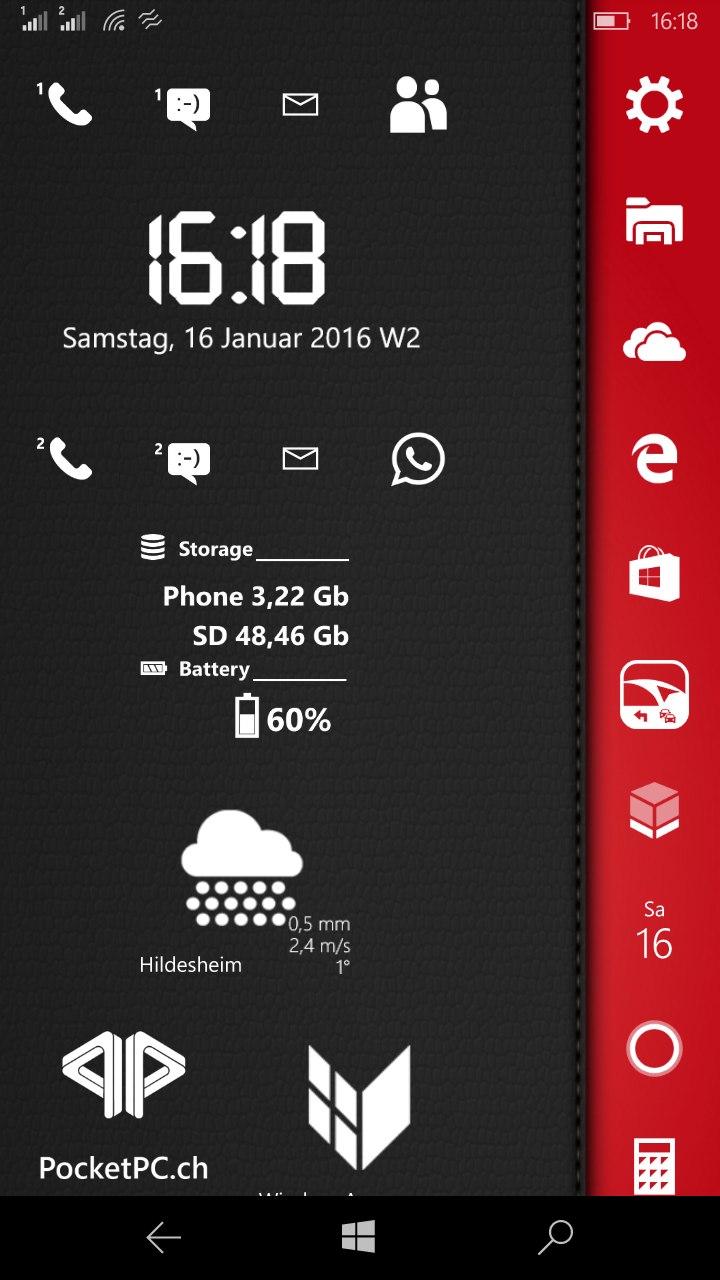The height and width of the screenshot is (1280, 720).
Task: Open the SIM 2 phone dialer
Action: (x=66, y=458)
